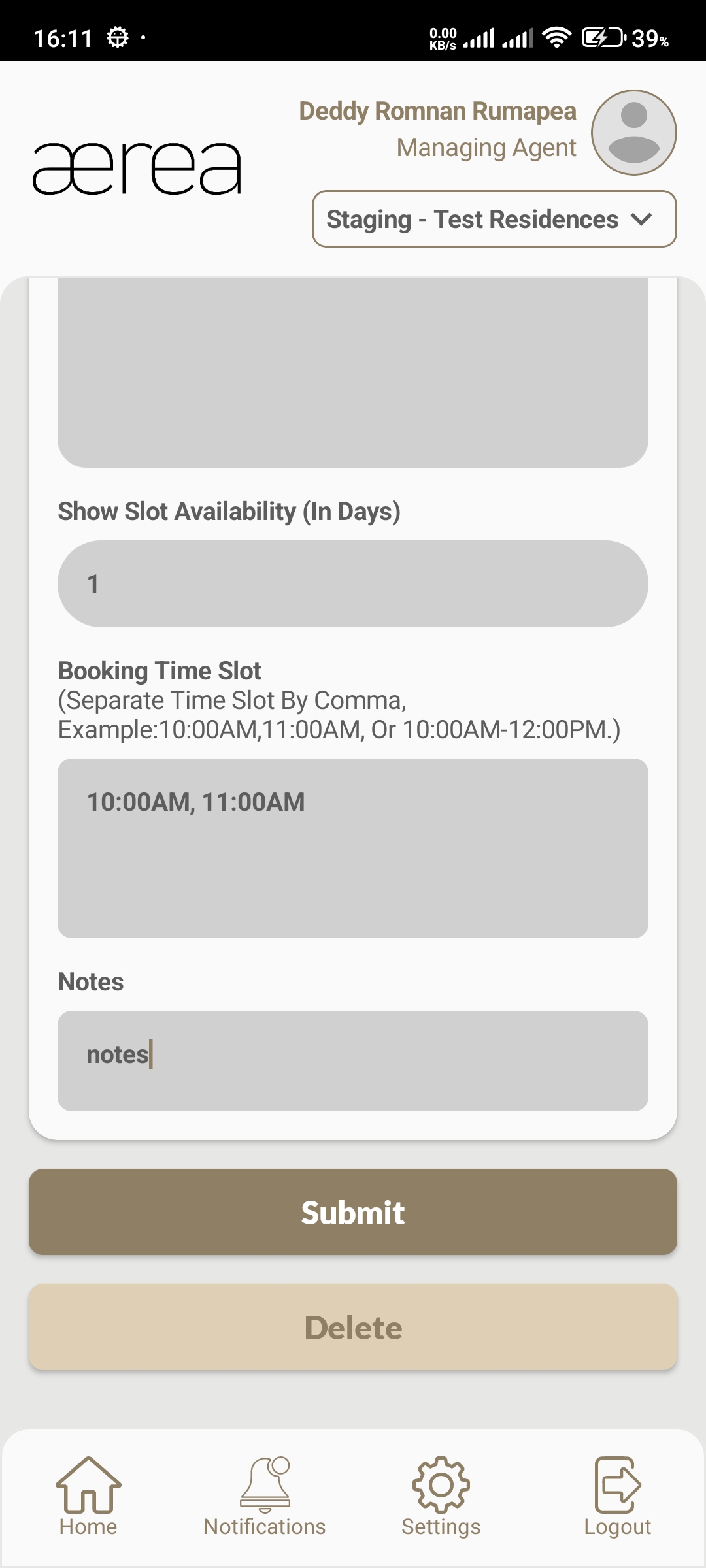Log out of the account
This screenshot has height=1568, width=706.
[618, 1496]
